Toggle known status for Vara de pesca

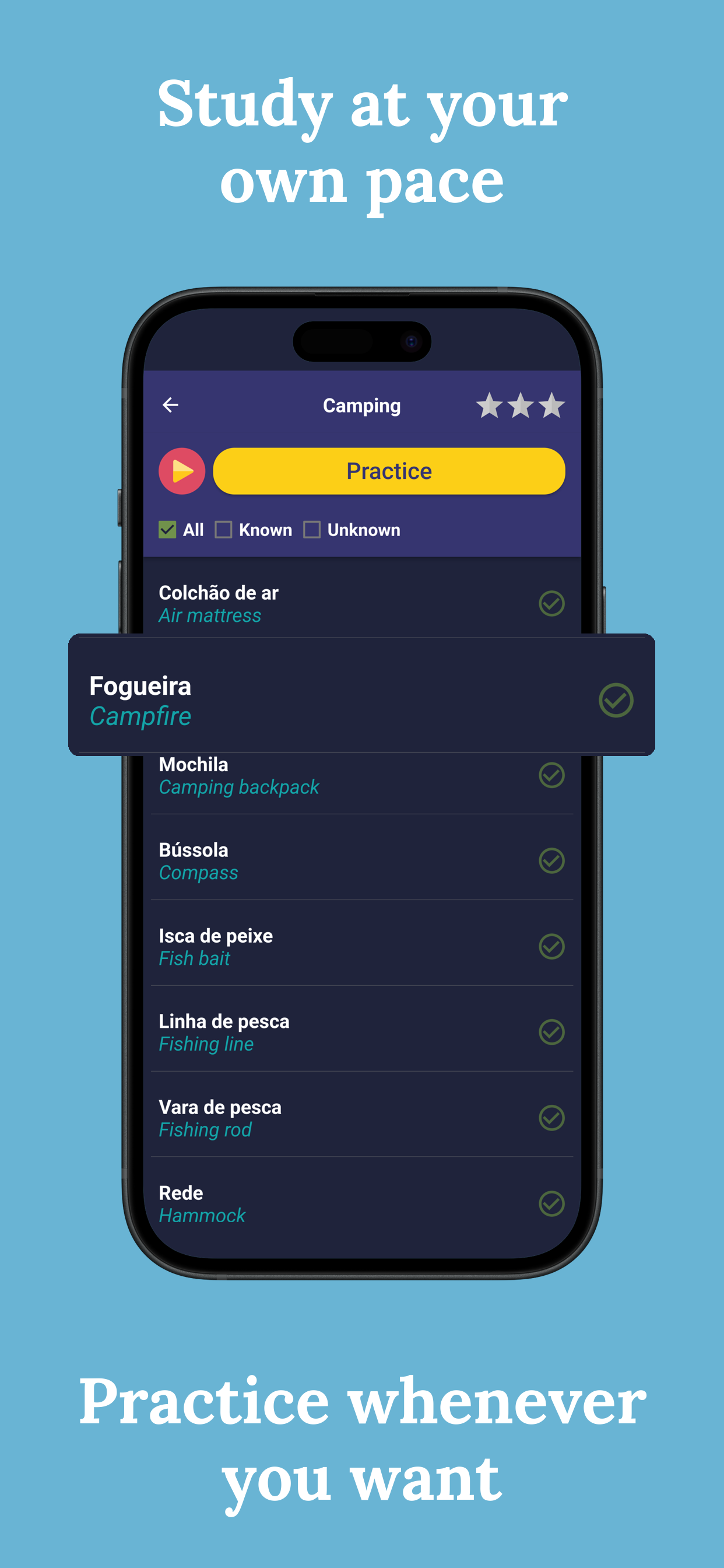tap(551, 1118)
